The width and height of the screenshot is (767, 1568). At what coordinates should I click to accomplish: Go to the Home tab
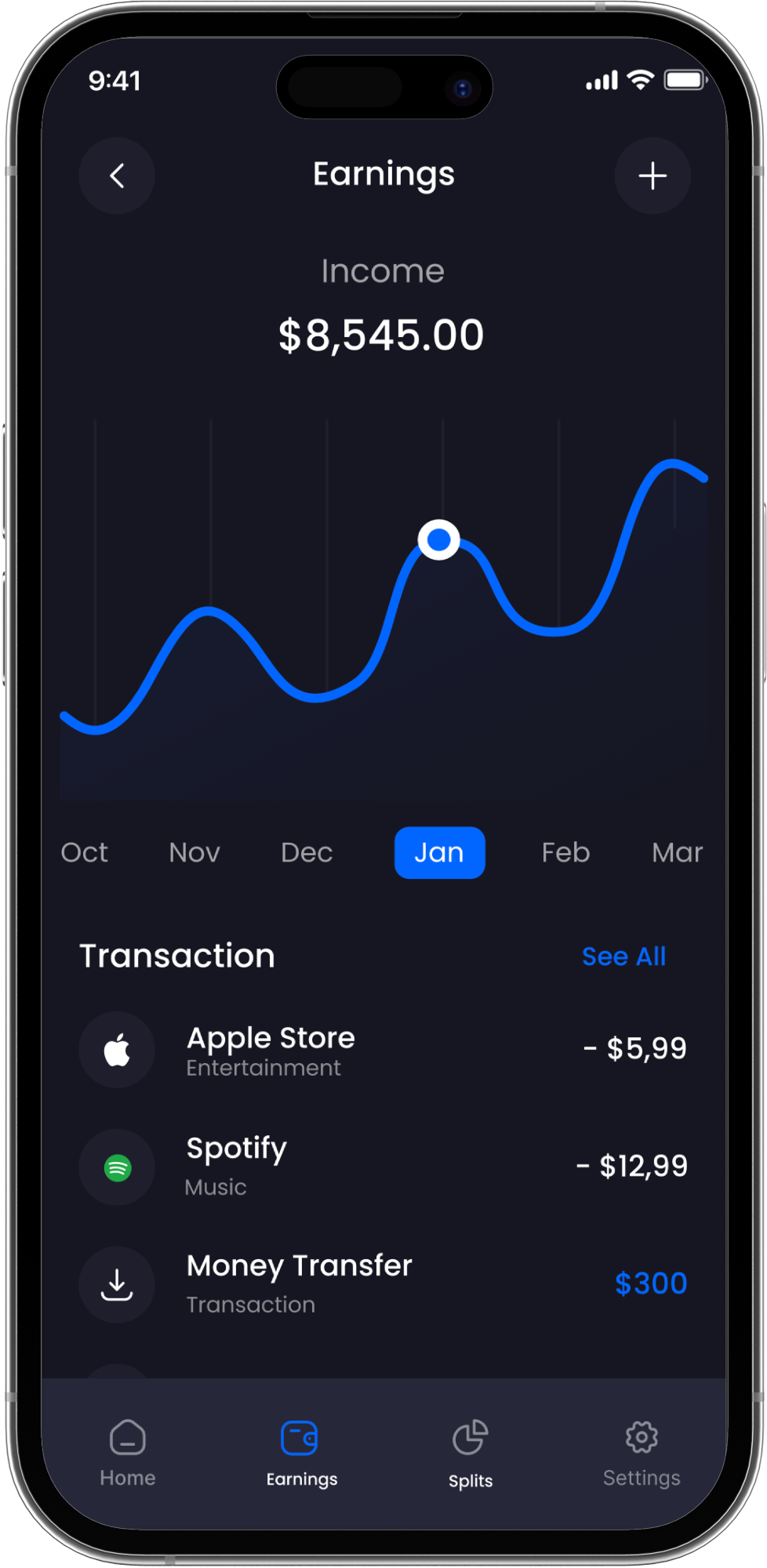[128, 1454]
